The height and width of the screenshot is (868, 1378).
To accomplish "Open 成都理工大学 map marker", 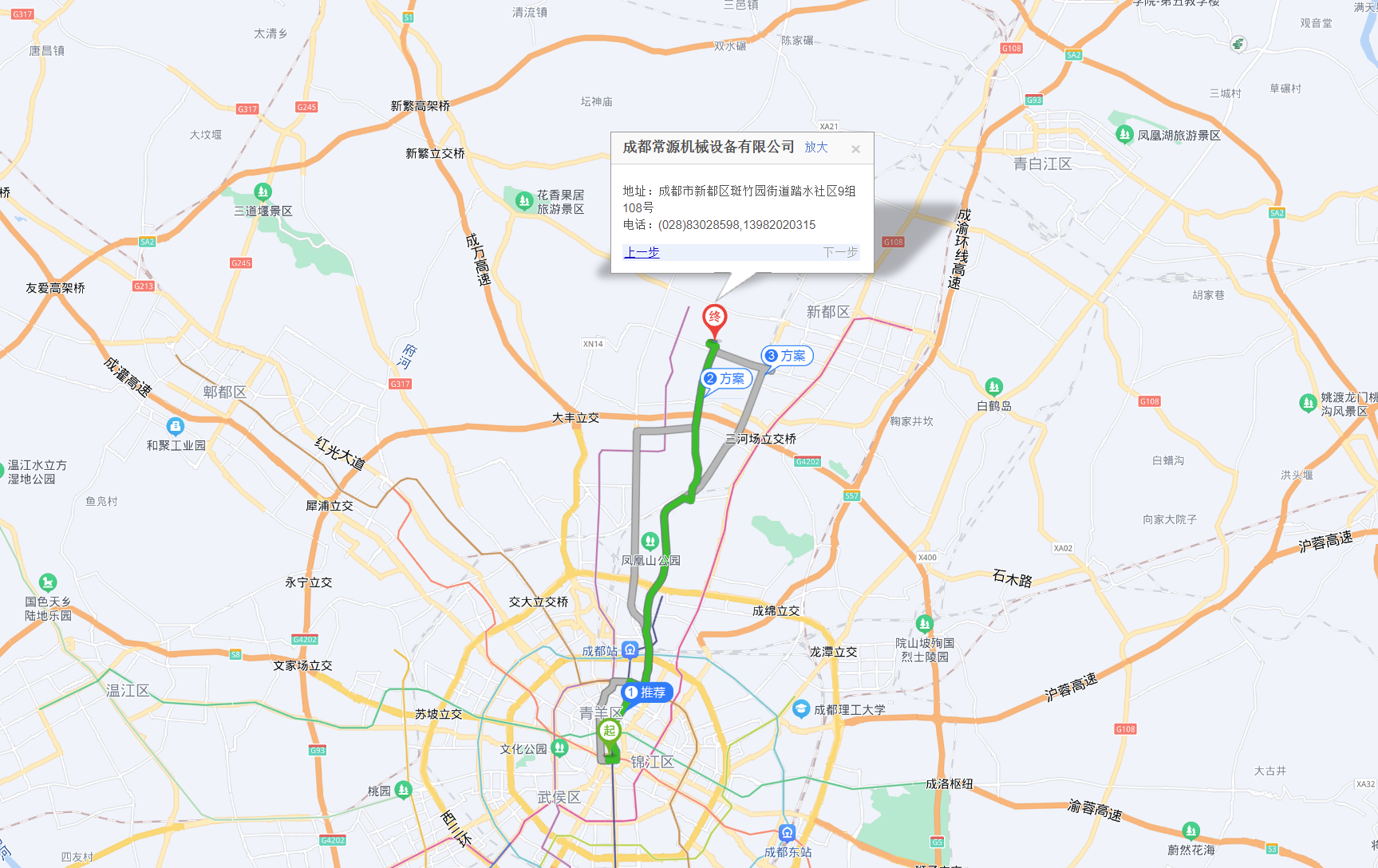I will point(801,709).
